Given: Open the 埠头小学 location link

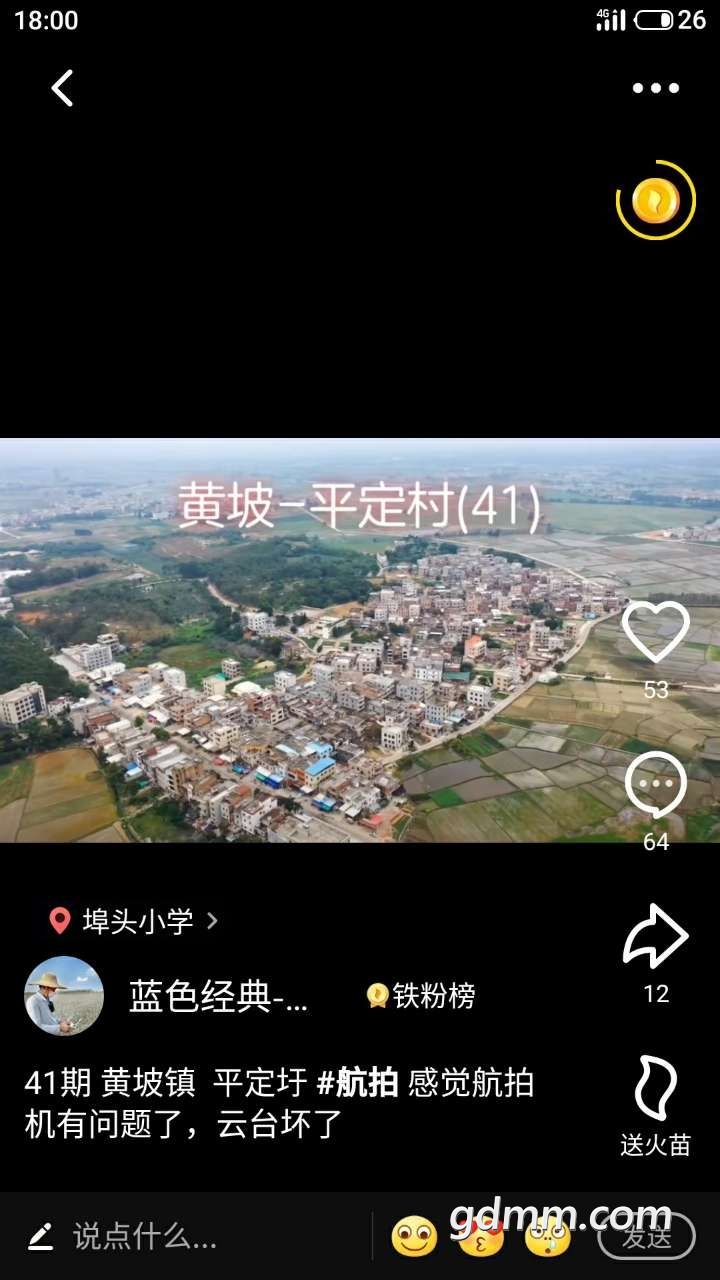Looking at the screenshot, I should (135, 921).
